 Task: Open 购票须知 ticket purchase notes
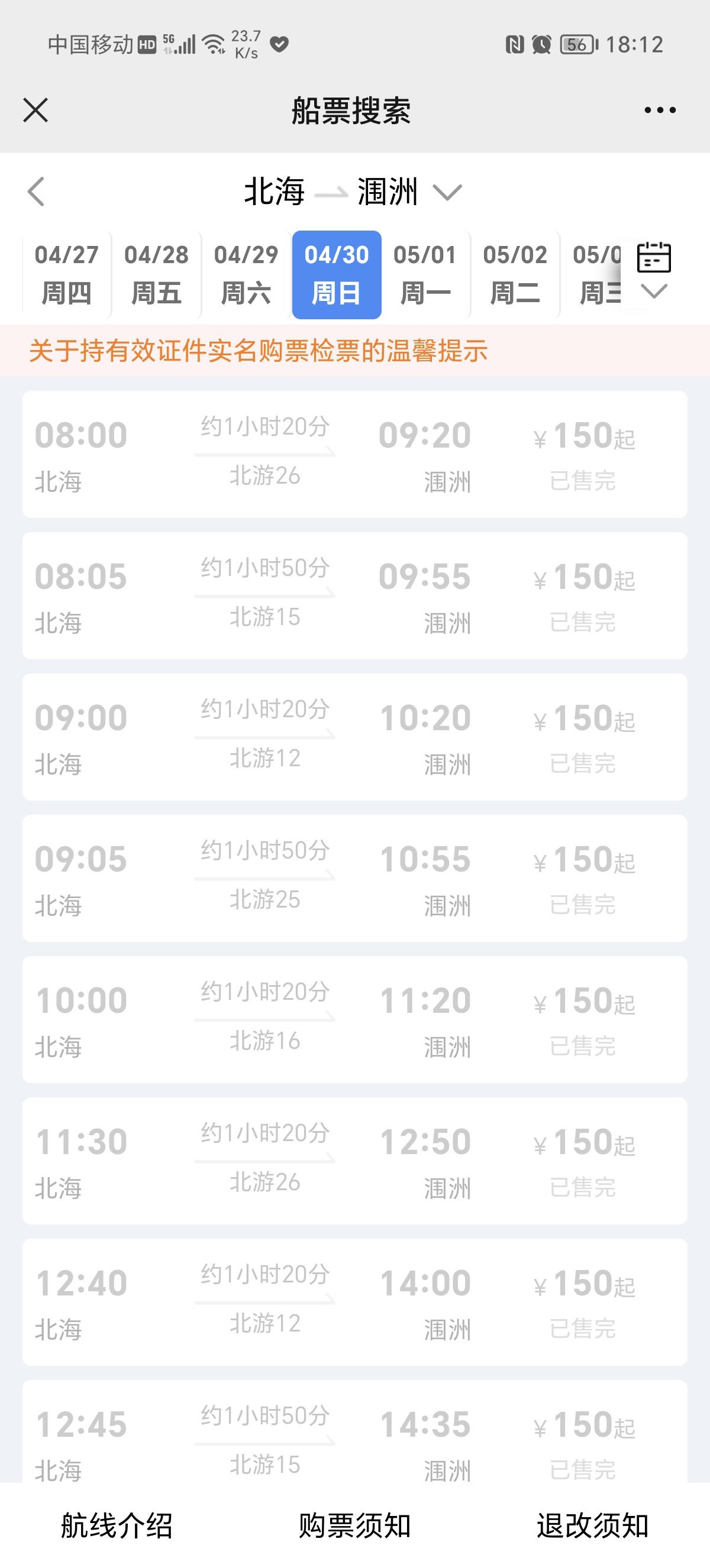355,1525
